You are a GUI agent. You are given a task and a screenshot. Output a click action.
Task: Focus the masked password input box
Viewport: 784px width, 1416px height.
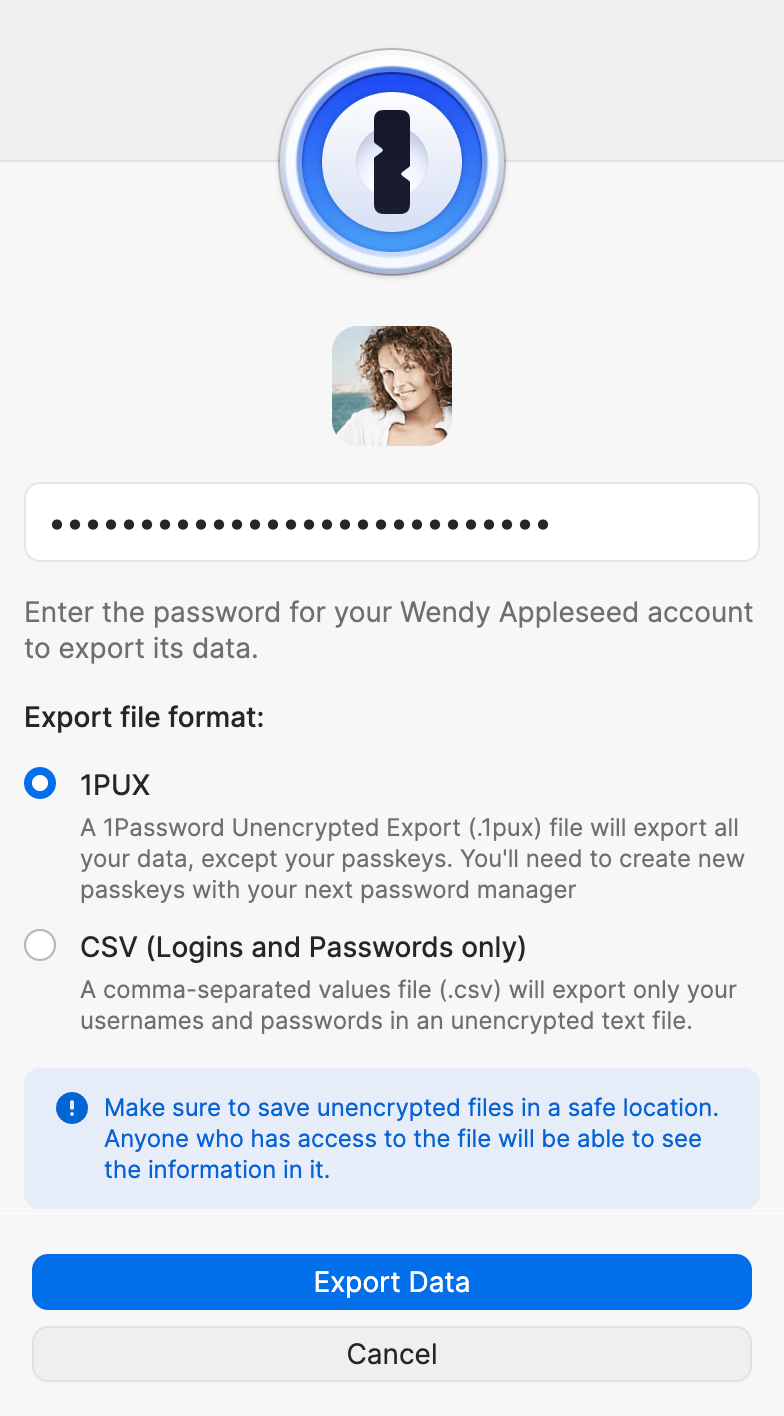click(x=391, y=521)
